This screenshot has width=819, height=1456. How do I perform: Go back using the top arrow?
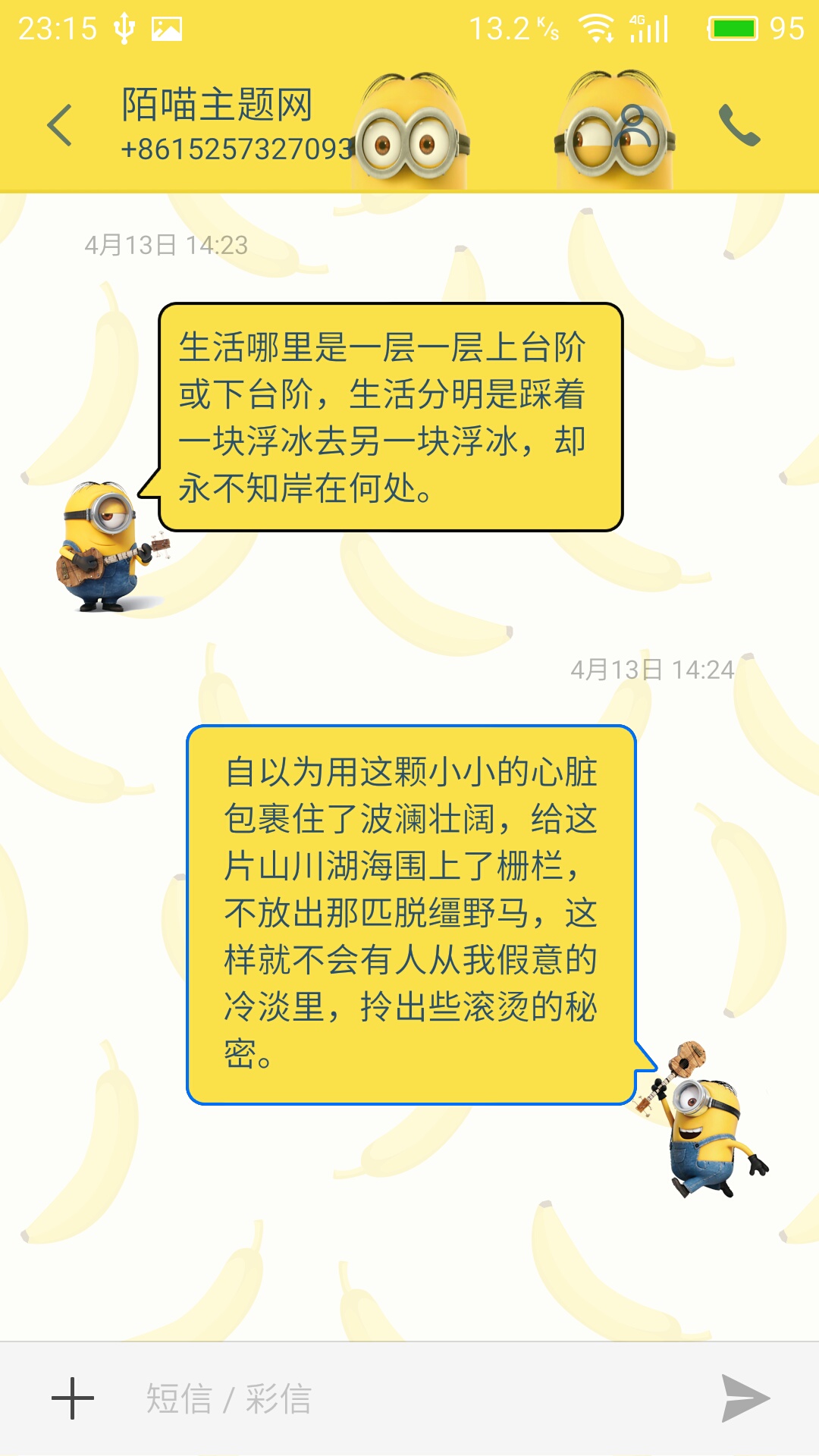tap(59, 125)
